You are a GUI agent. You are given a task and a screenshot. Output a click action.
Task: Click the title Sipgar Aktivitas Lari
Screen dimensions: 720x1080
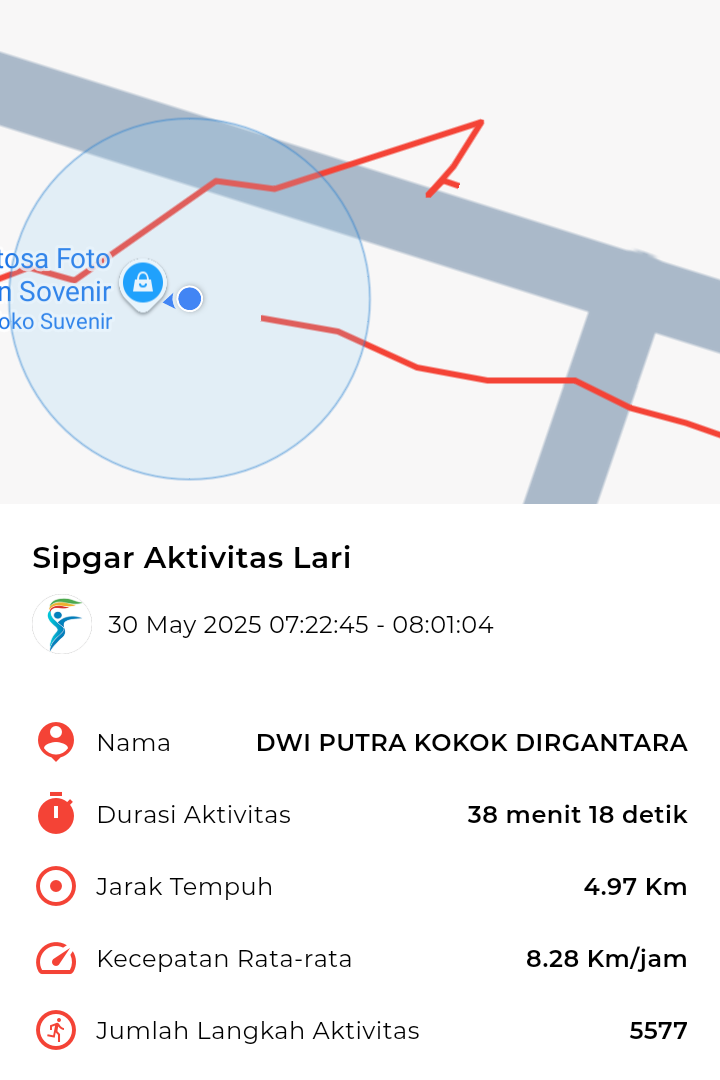click(192, 558)
